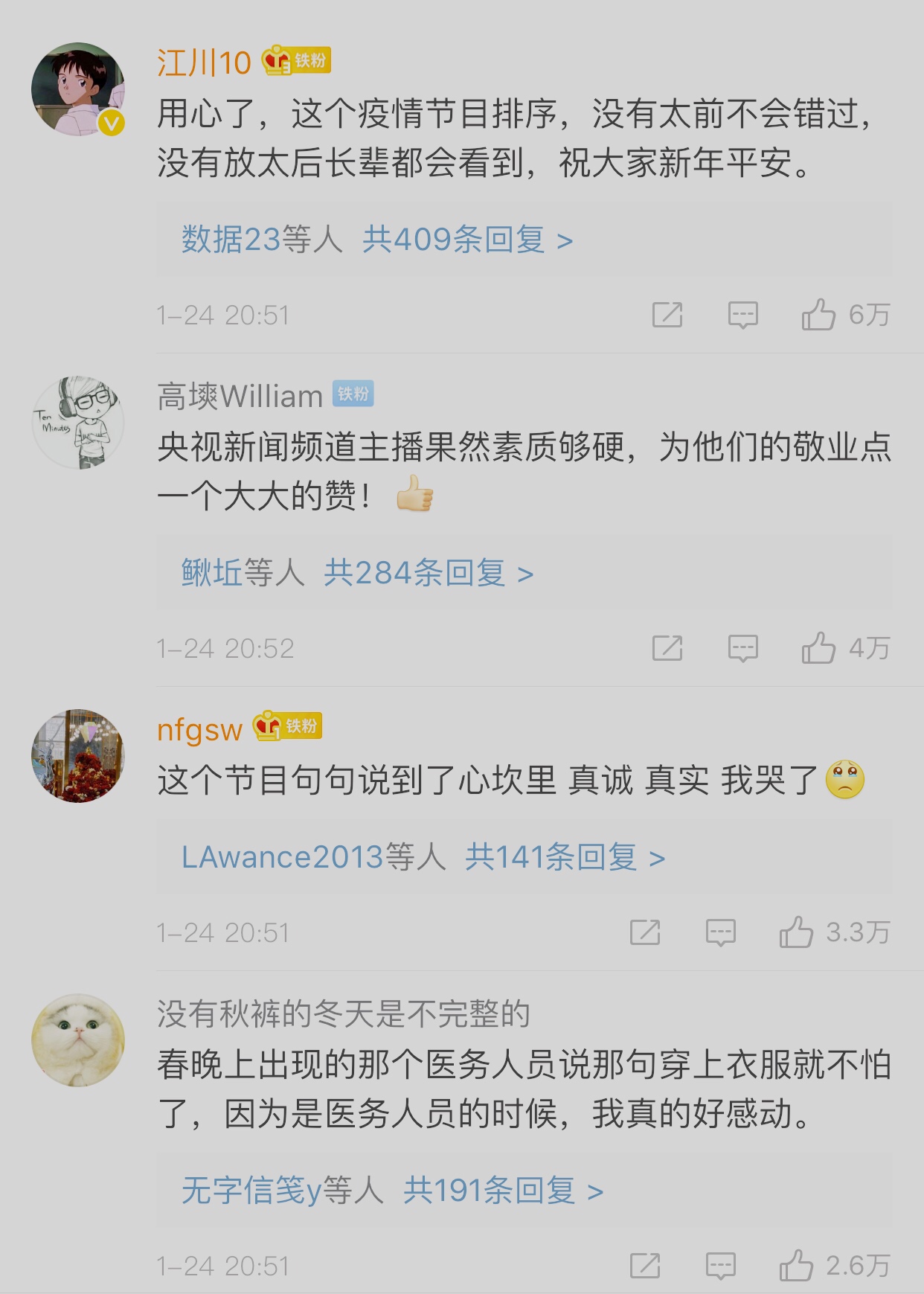The width and height of the screenshot is (924, 1294).
Task: View all 409 replies to 江川10's comment
Action: pos(467,240)
